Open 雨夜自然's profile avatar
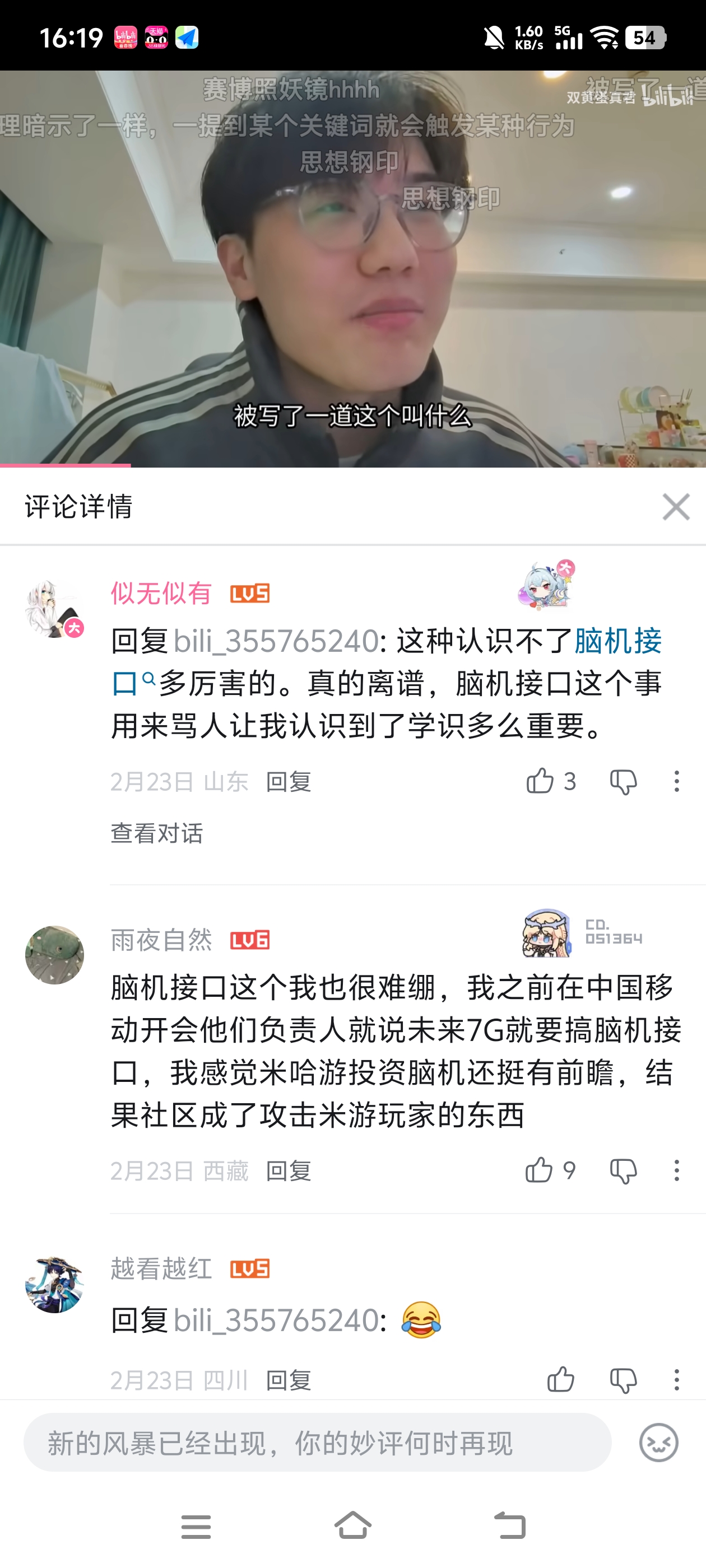This screenshot has height=1568, width=706. point(55,955)
